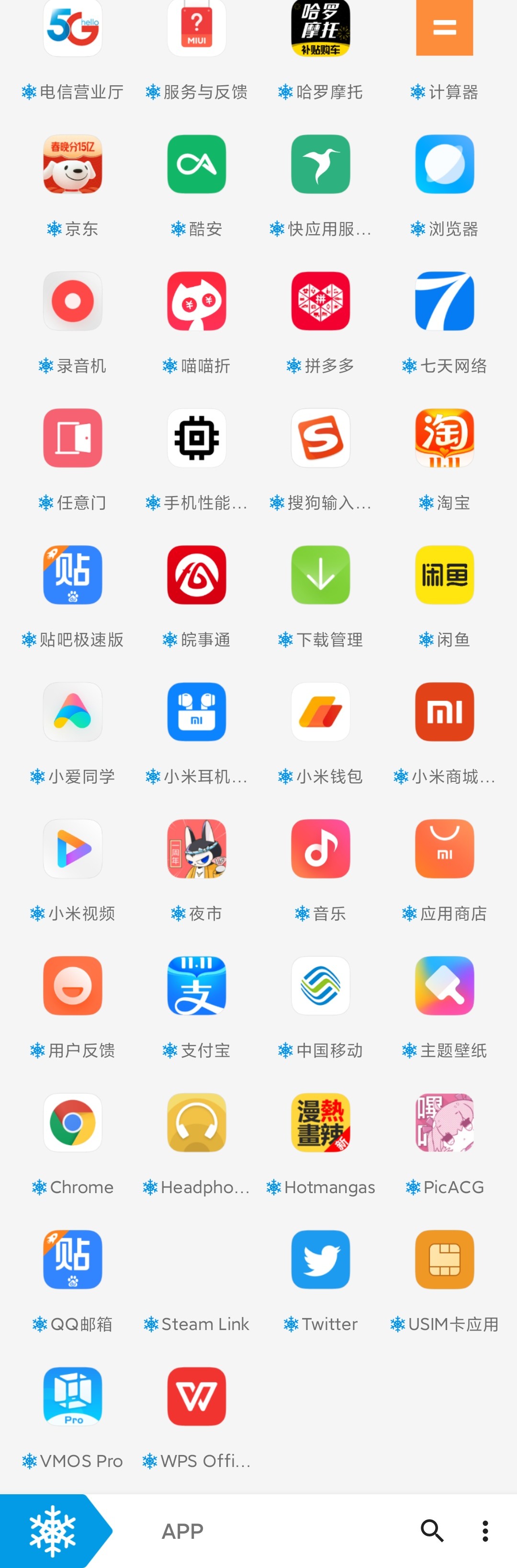
Task: Open the 中国移动 app
Action: click(x=320, y=986)
